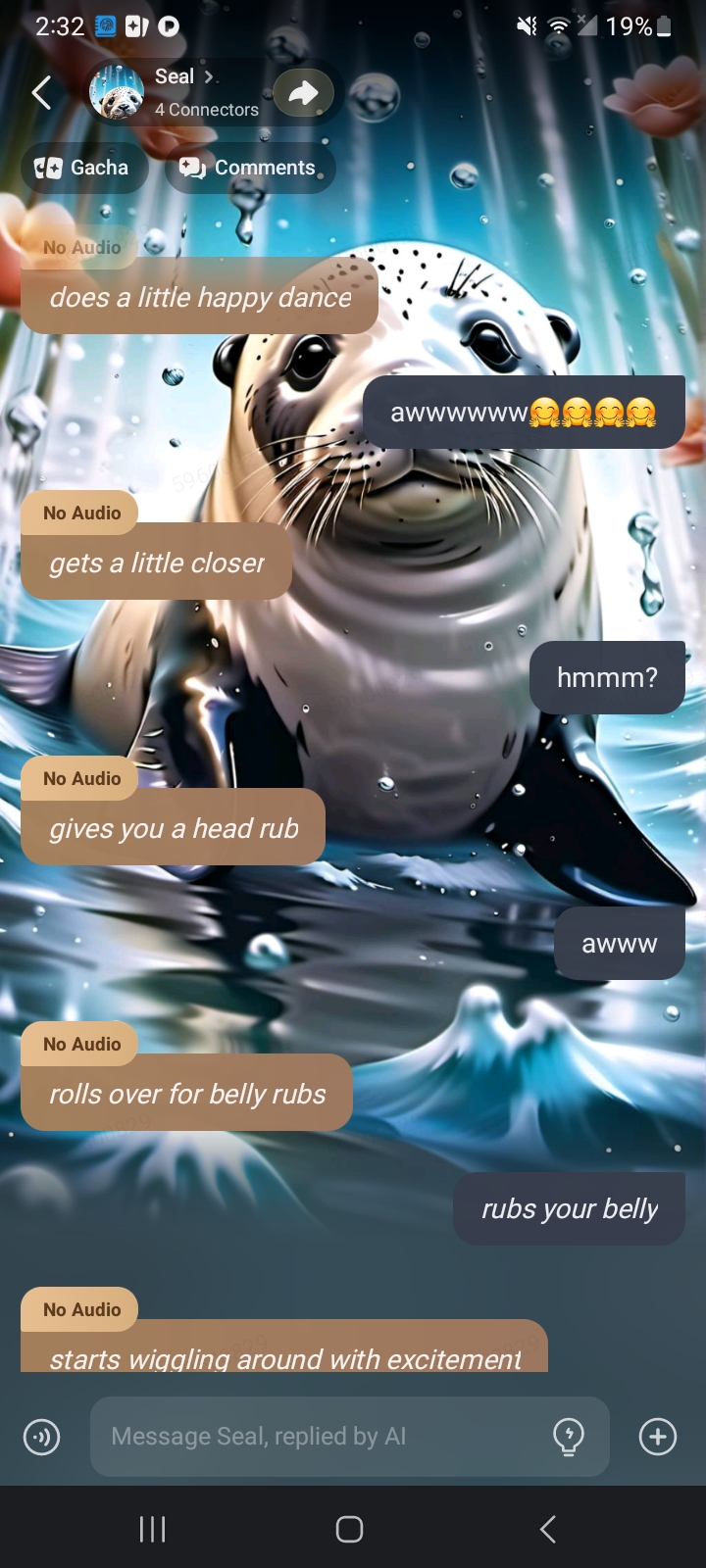Go to the system home screen
Image resolution: width=706 pixels, height=1568 pixels.
pos(349,1529)
